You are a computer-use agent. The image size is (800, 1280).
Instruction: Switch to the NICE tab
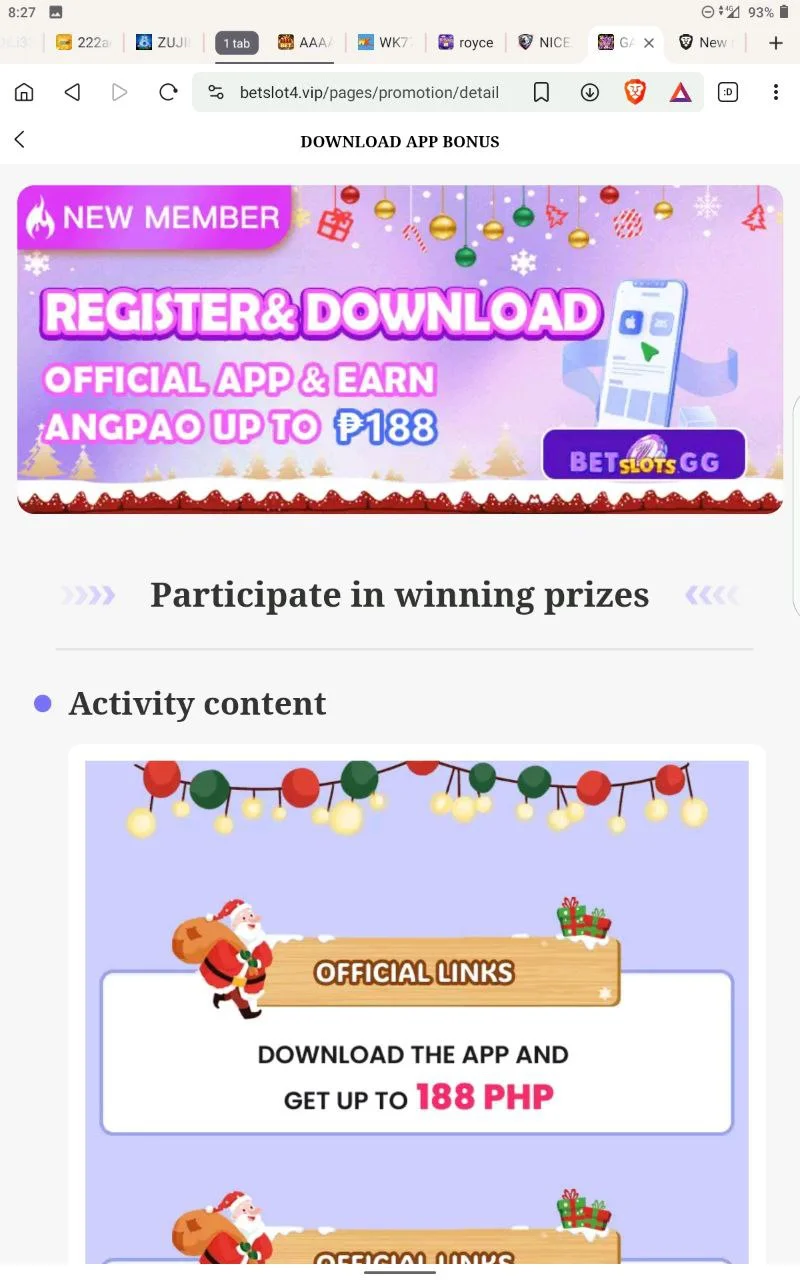pyautogui.click(x=544, y=43)
